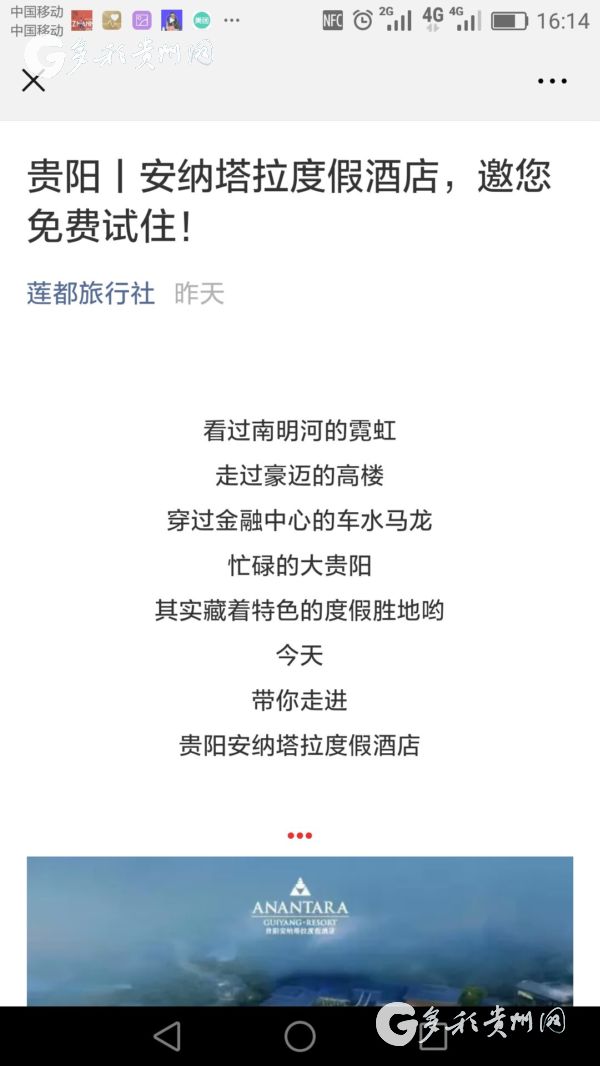The width and height of the screenshot is (600, 1066).
Task: Open the three-dot overflow menu
Action: [x=552, y=82]
